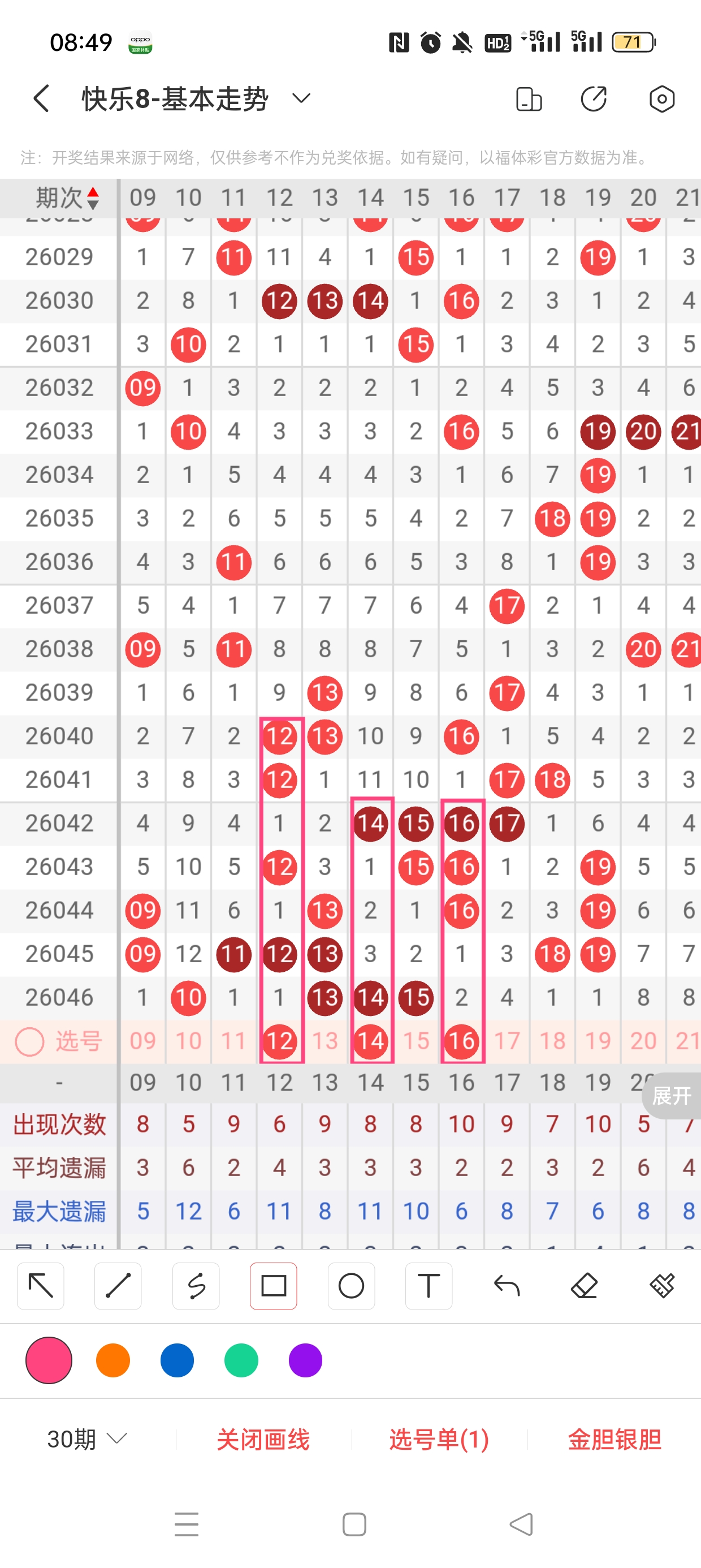Choose the straight line drawing tool
This screenshot has width=701, height=1568.
coord(118,1286)
